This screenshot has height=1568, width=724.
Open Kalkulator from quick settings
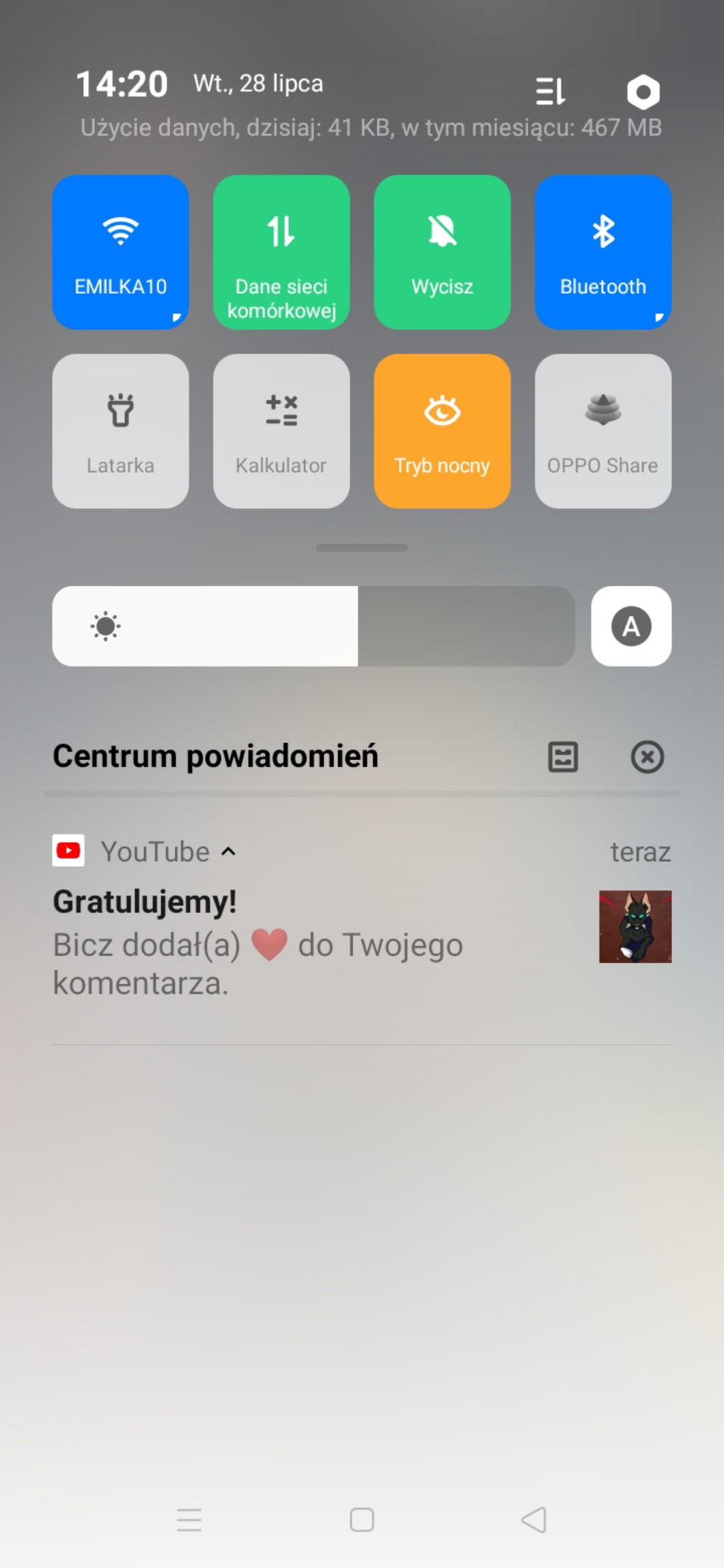coord(281,430)
